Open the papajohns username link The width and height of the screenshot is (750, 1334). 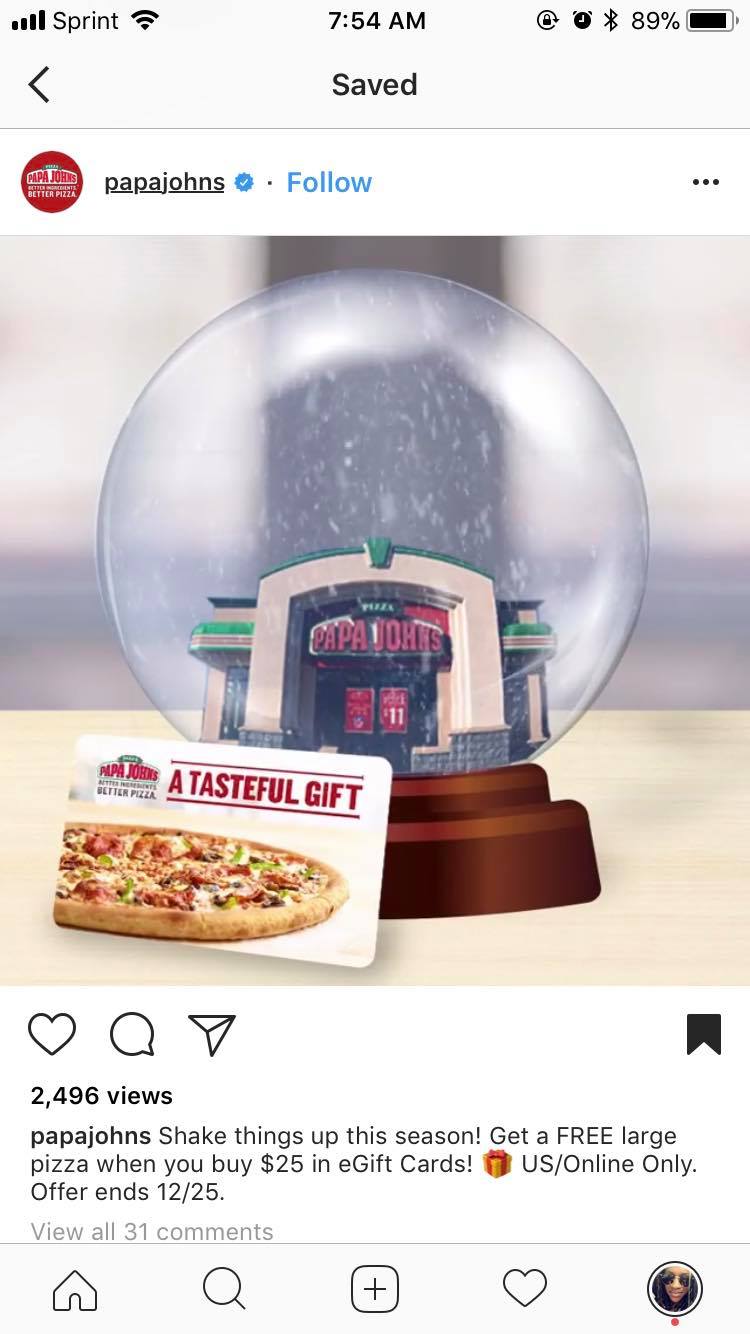165,183
